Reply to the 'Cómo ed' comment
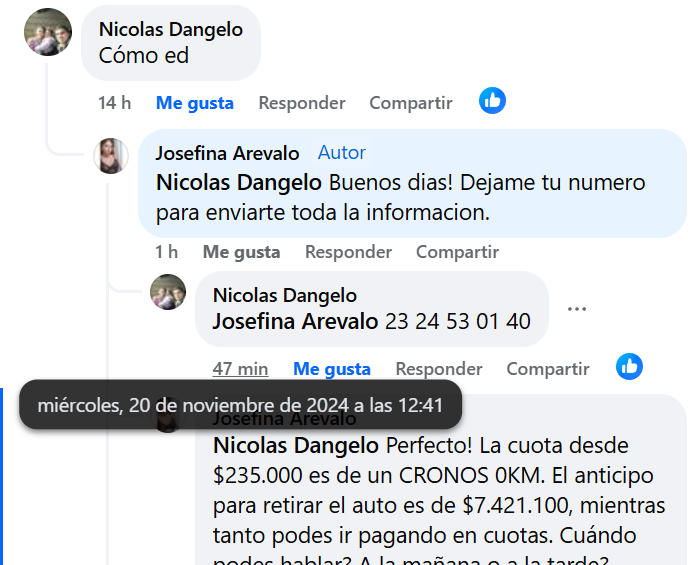Image resolution: width=692 pixels, height=565 pixels. point(301,103)
